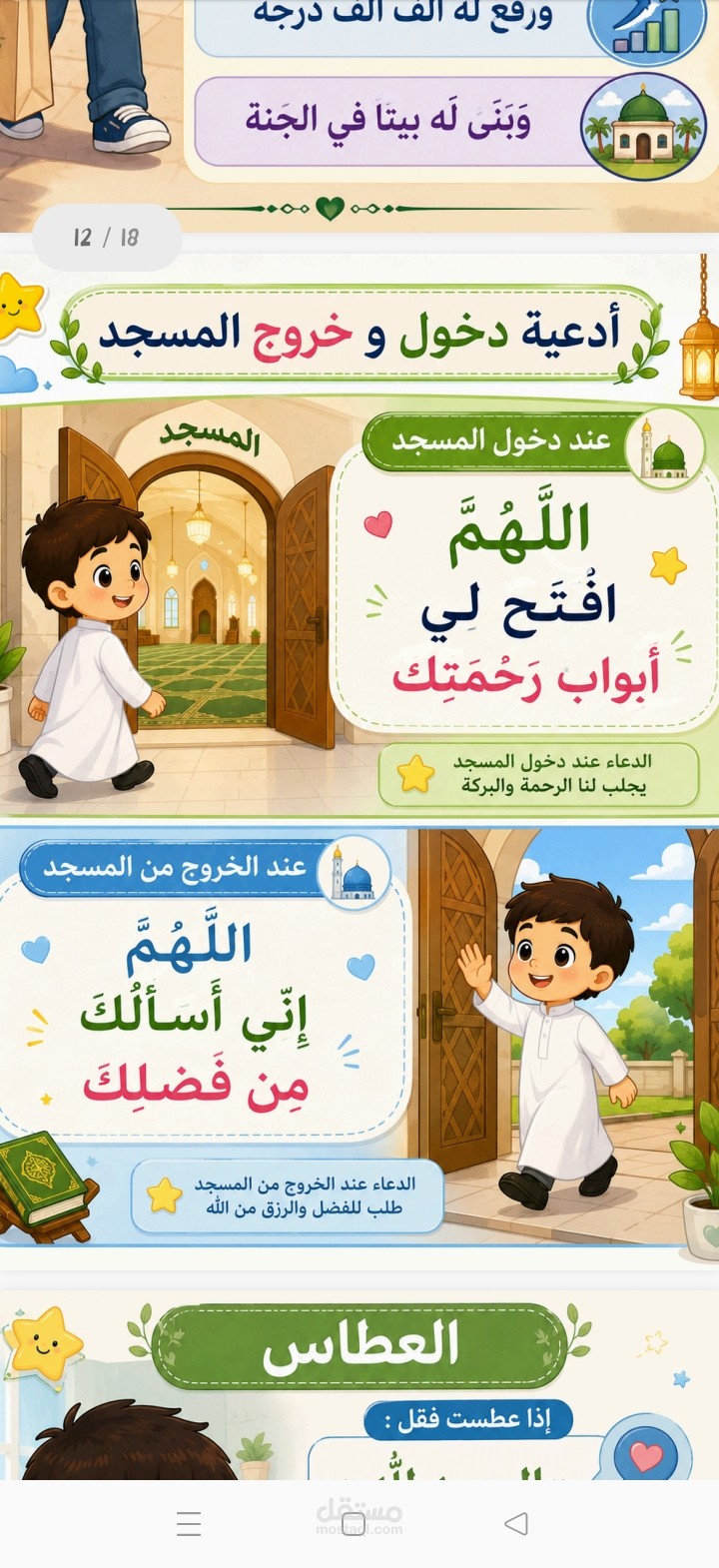Tap the Android back button
This screenshot has height=1568, width=719.
pyautogui.click(x=516, y=1523)
